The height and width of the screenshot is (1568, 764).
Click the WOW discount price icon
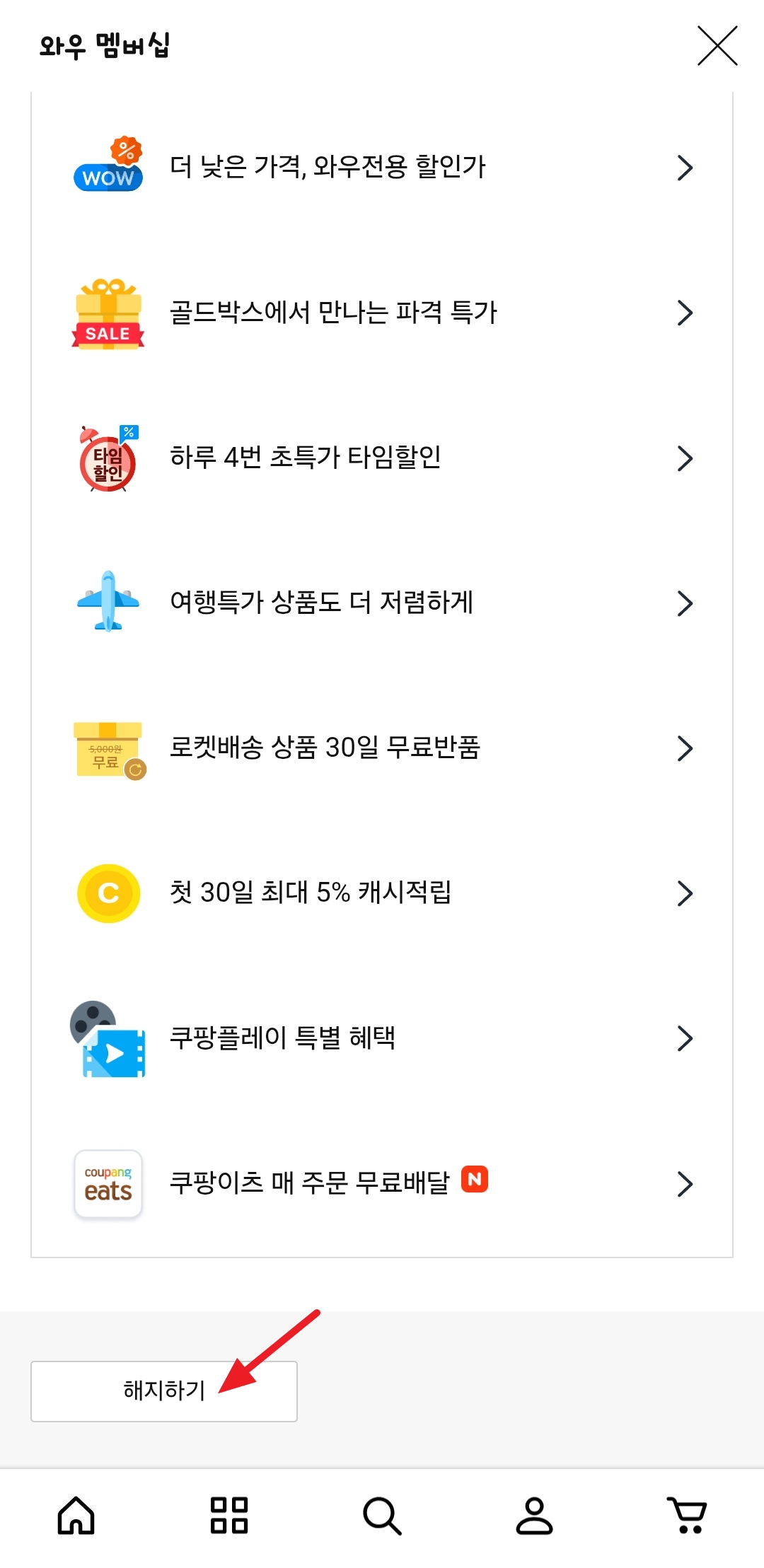108,167
